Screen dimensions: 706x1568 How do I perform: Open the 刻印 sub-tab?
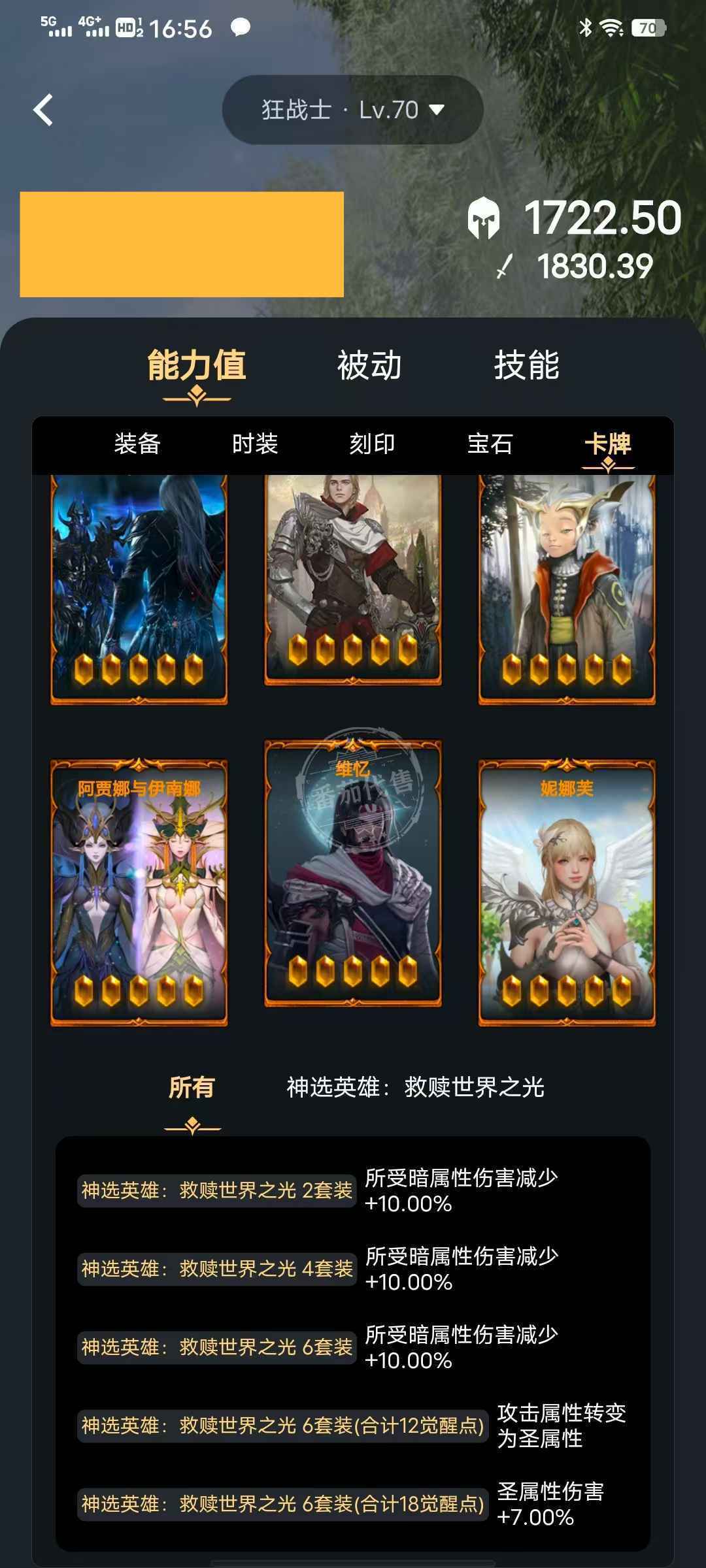click(372, 444)
